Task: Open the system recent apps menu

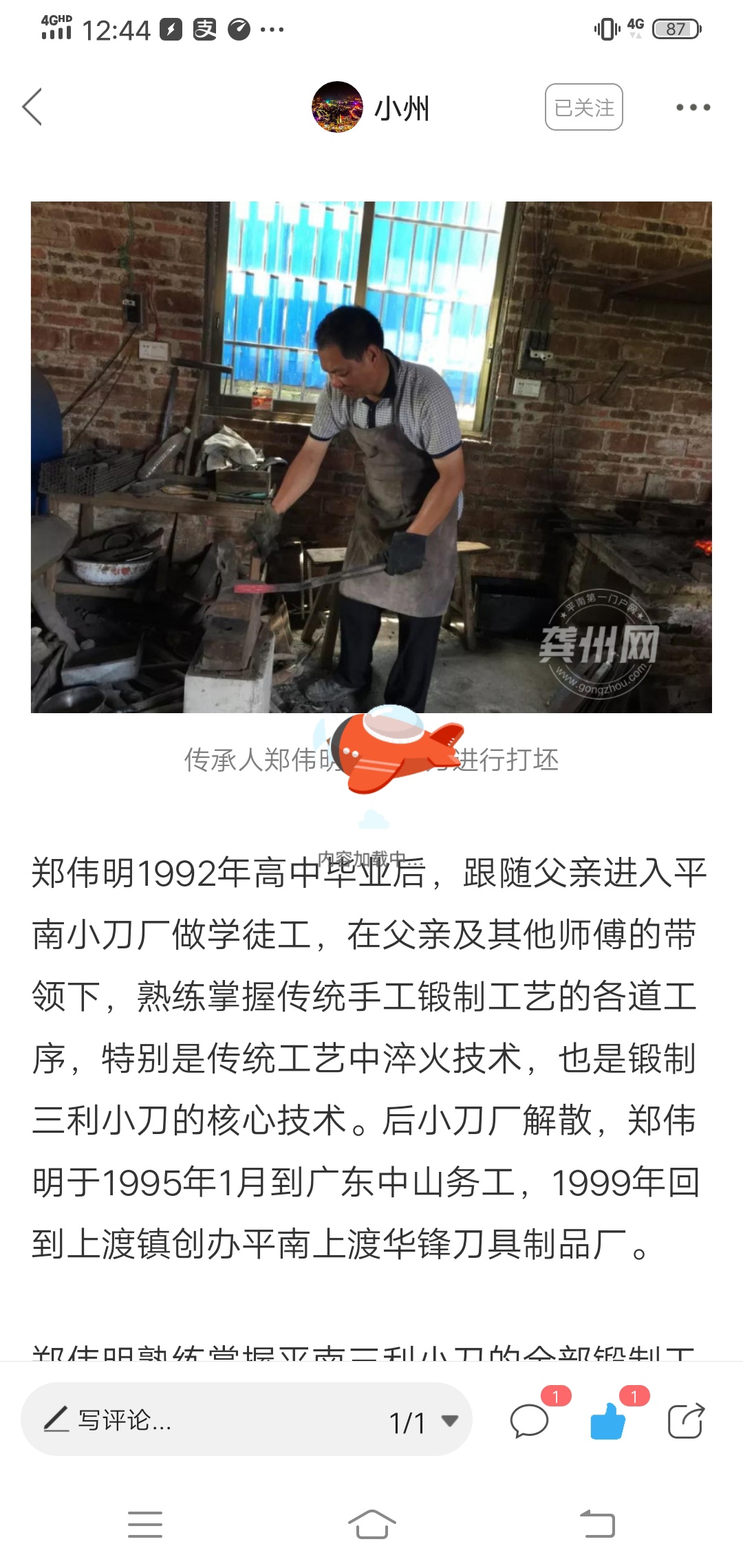Action: (145, 1524)
